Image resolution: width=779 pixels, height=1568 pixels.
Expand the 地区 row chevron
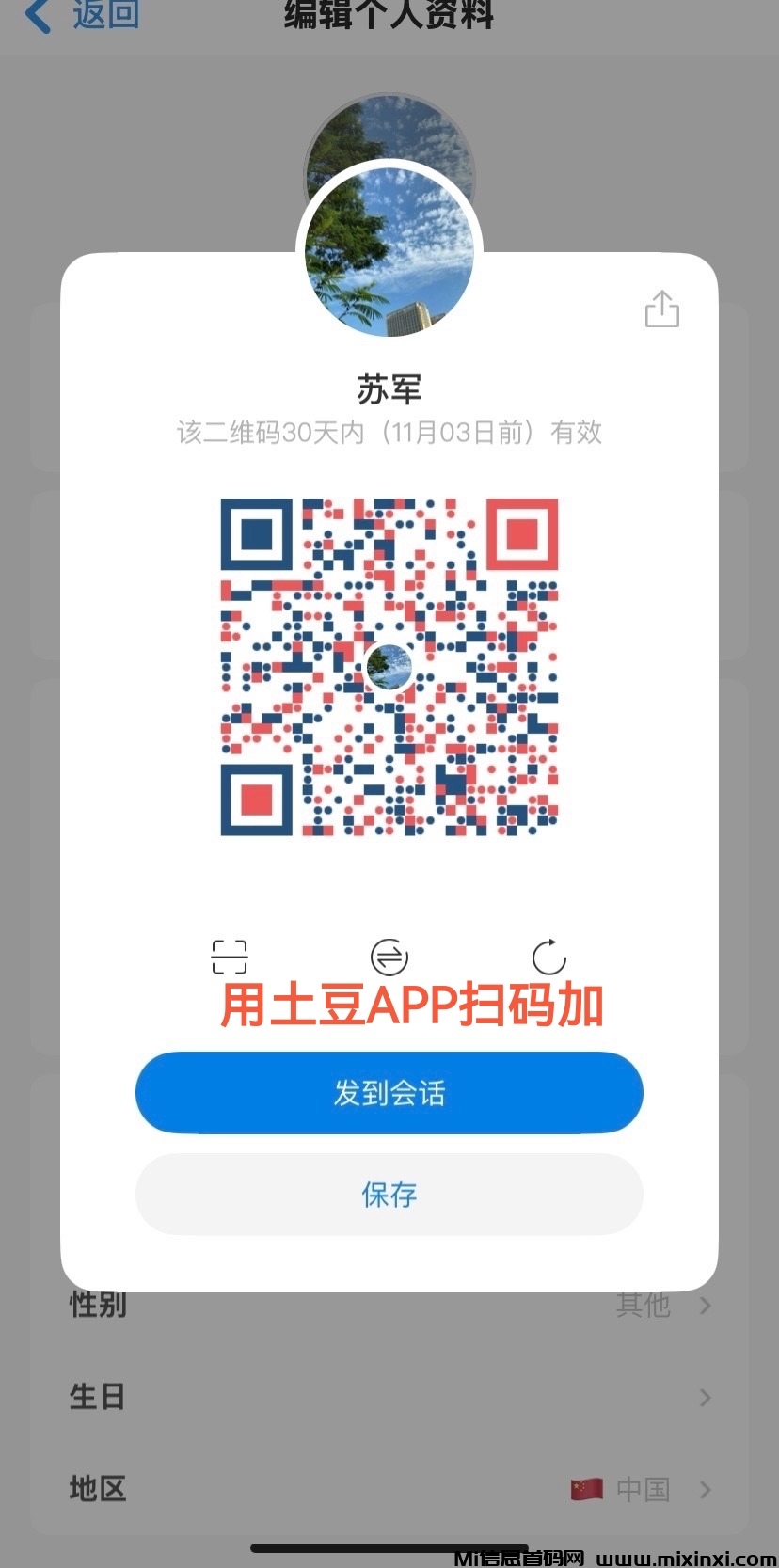[x=705, y=1489]
